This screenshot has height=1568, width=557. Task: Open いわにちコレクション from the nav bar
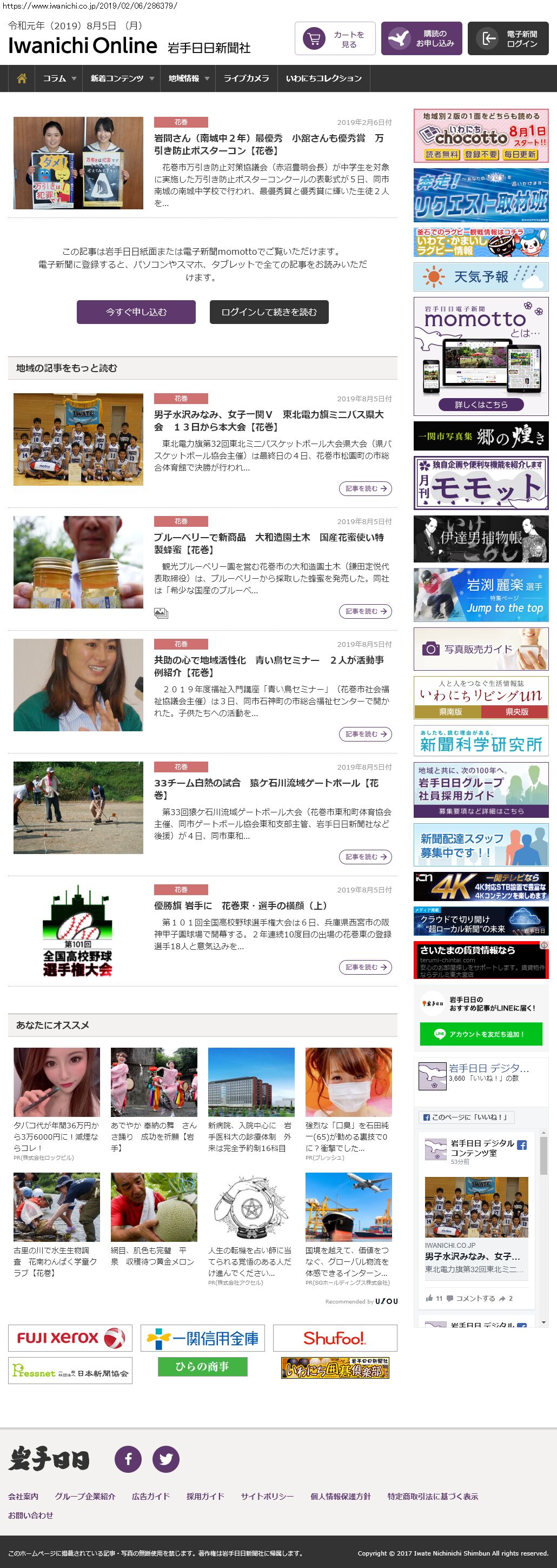[x=323, y=78]
